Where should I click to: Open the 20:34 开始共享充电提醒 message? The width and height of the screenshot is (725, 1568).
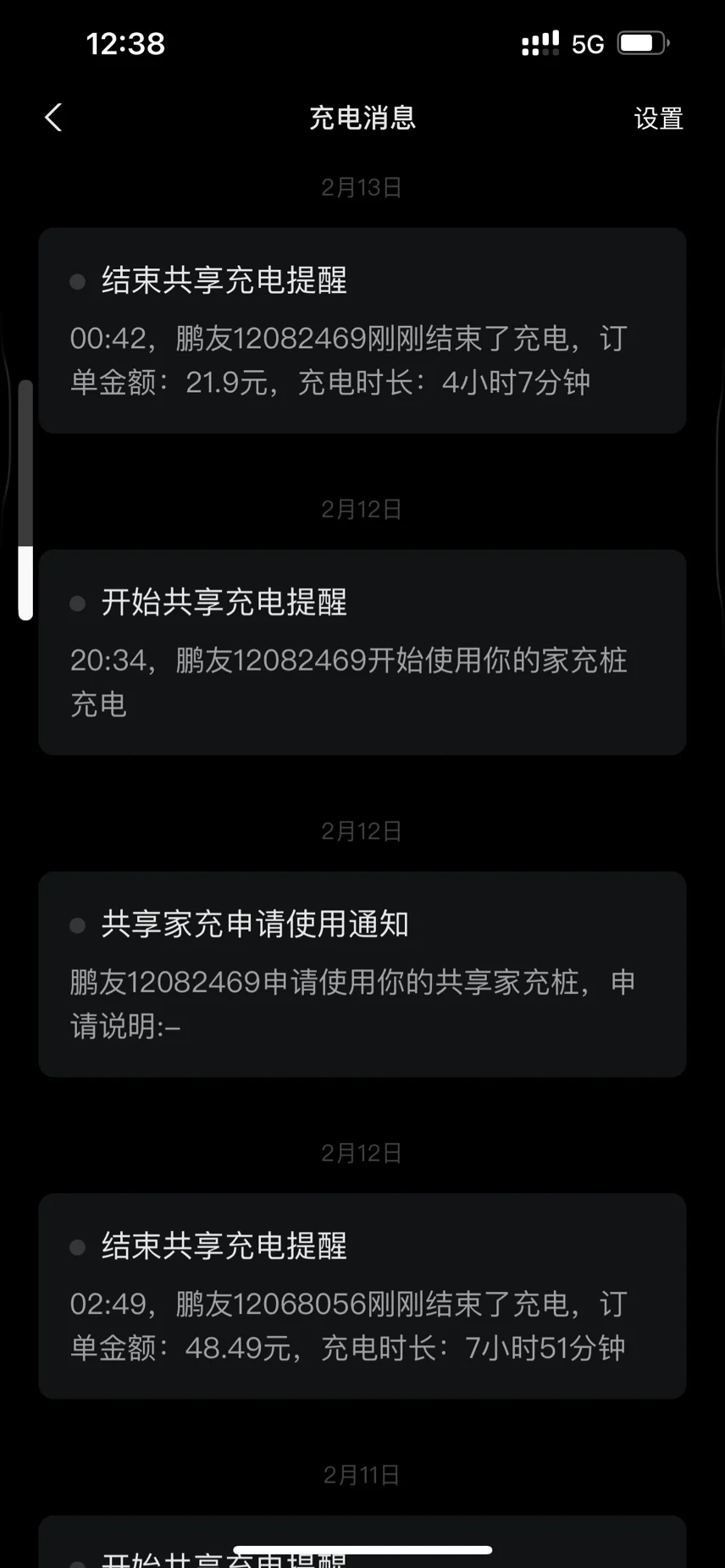pos(362,652)
